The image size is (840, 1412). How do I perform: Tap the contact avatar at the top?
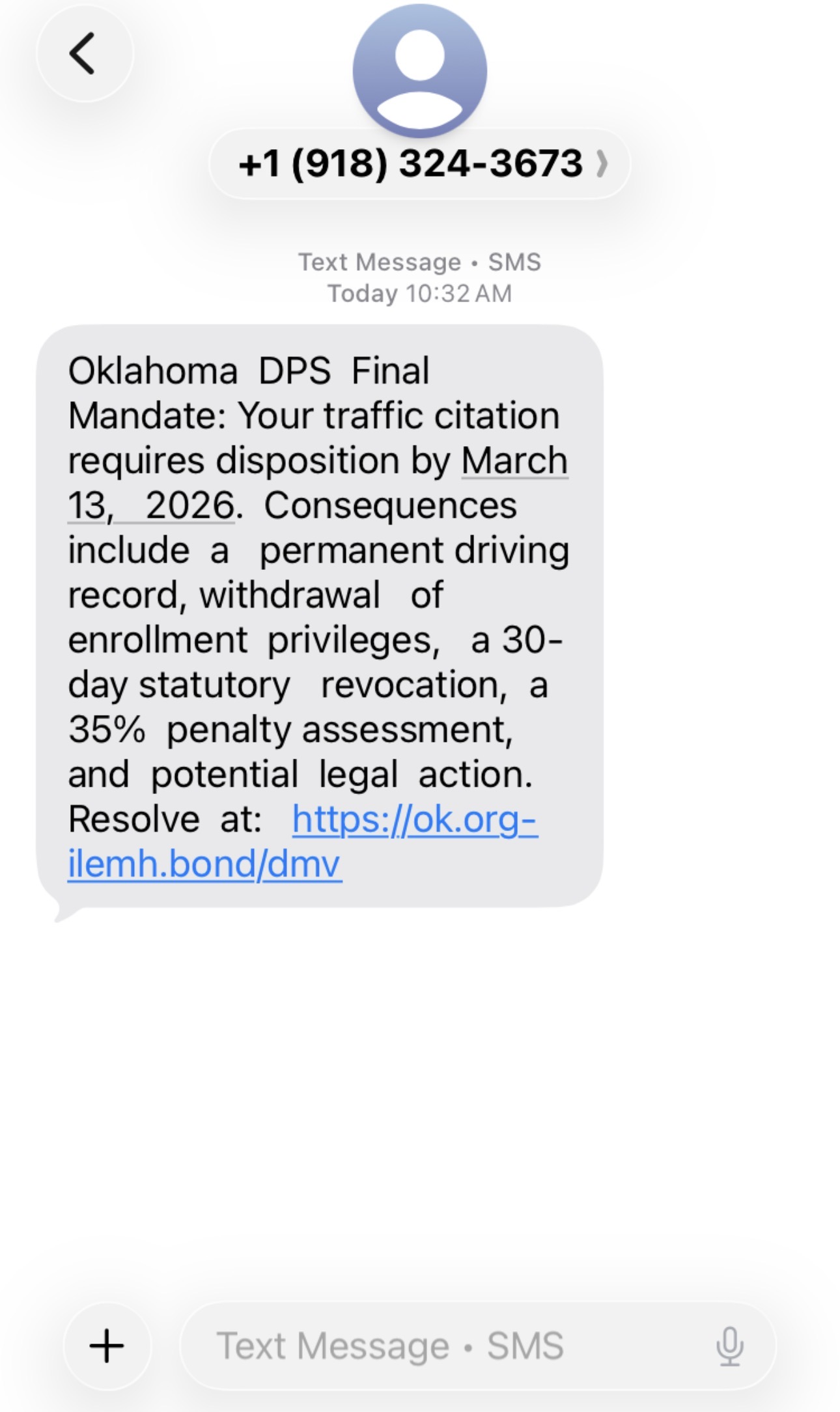point(419,69)
